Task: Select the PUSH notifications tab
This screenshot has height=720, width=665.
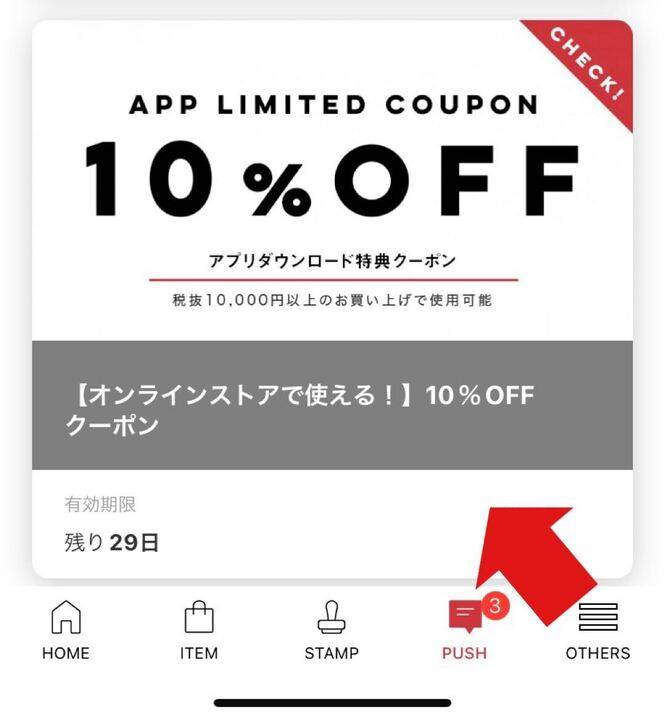Action: click(x=465, y=630)
